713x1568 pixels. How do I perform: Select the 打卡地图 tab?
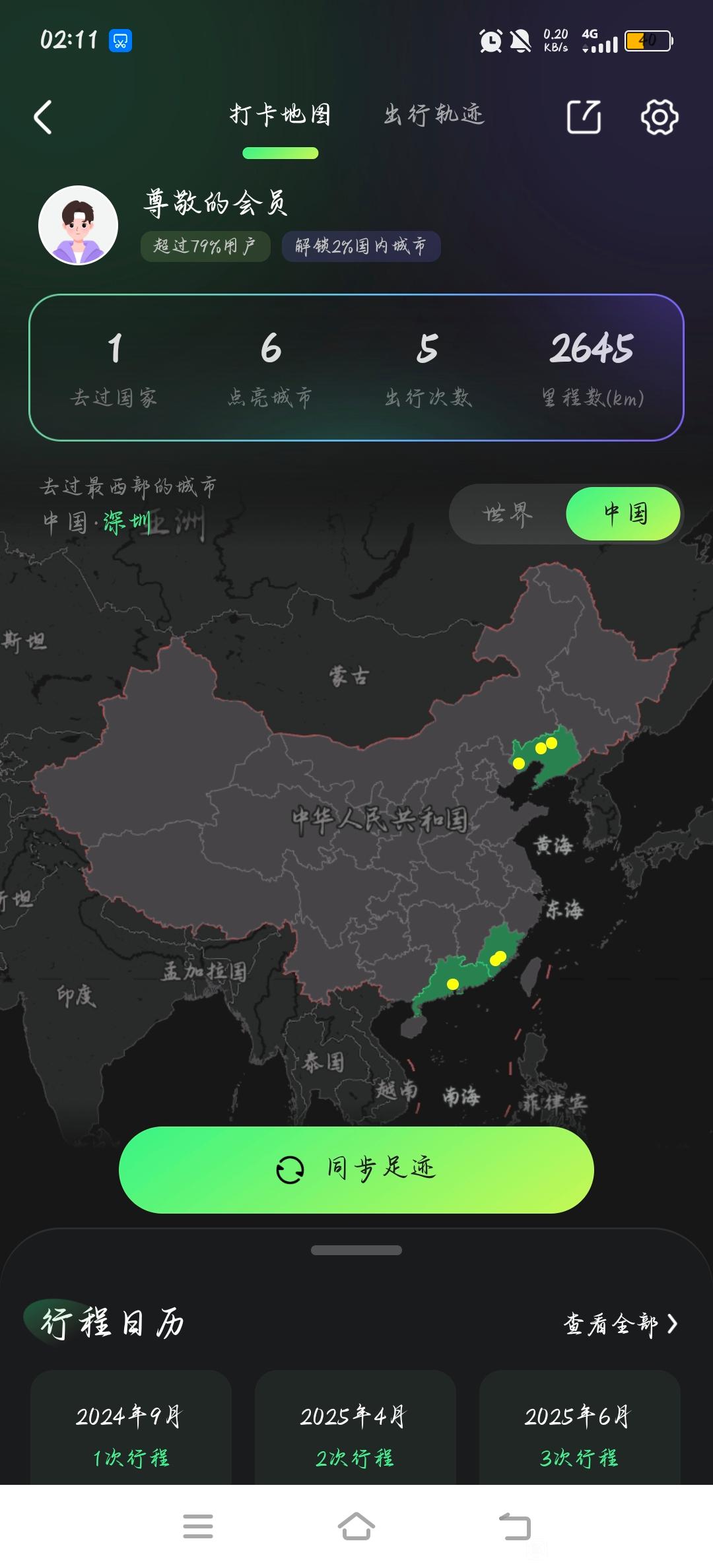pos(281,115)
